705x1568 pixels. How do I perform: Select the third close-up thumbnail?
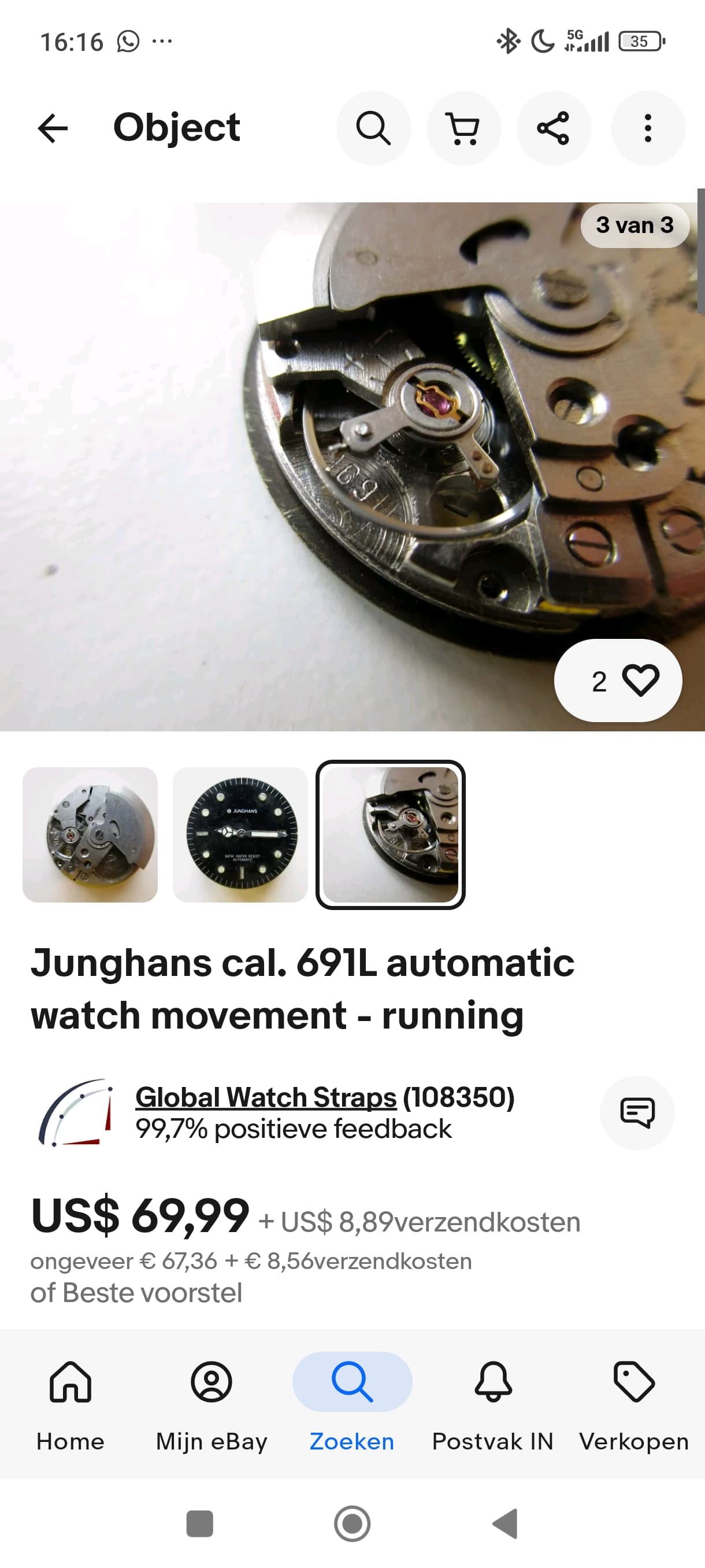391,834
